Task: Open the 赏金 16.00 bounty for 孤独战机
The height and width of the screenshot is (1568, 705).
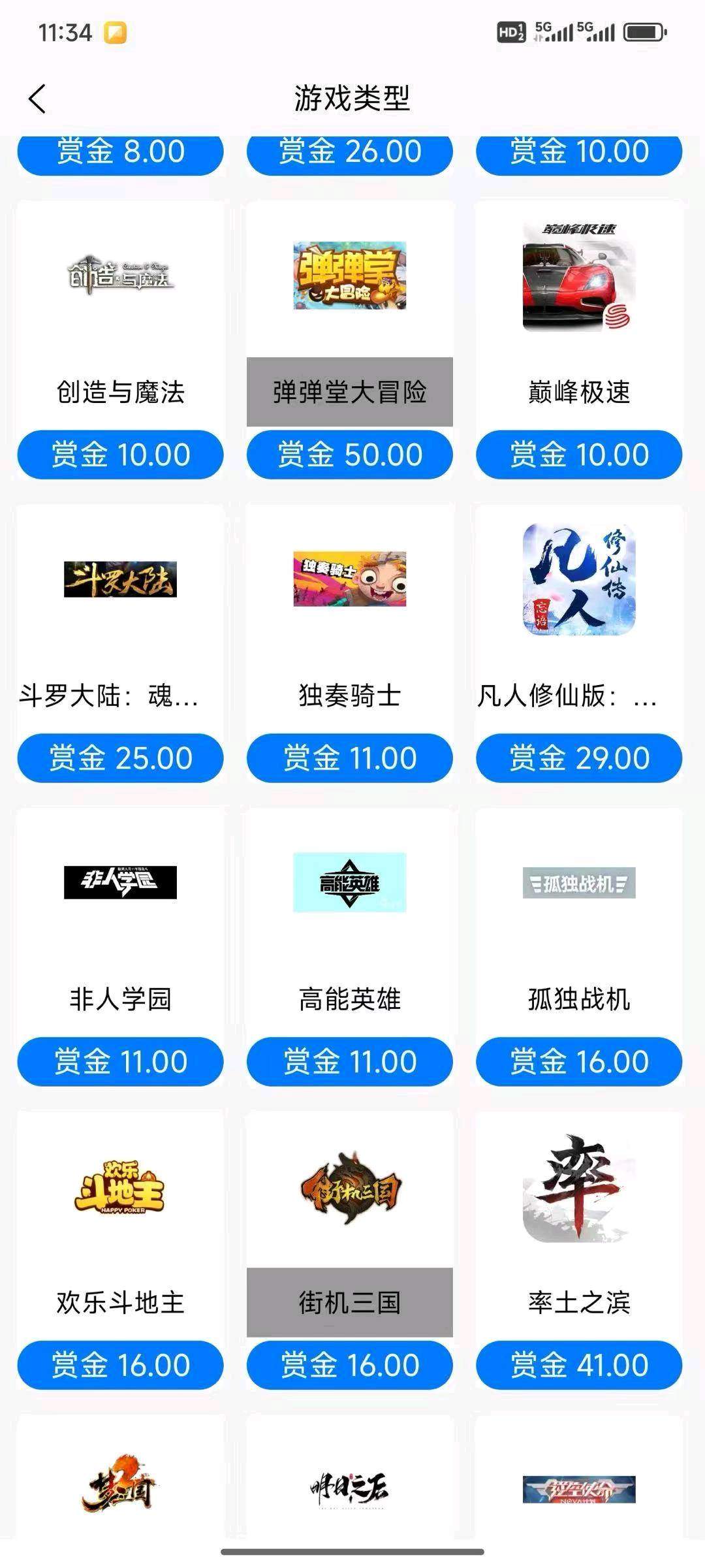Action: pyautogui.click(x=579, y=1061)
